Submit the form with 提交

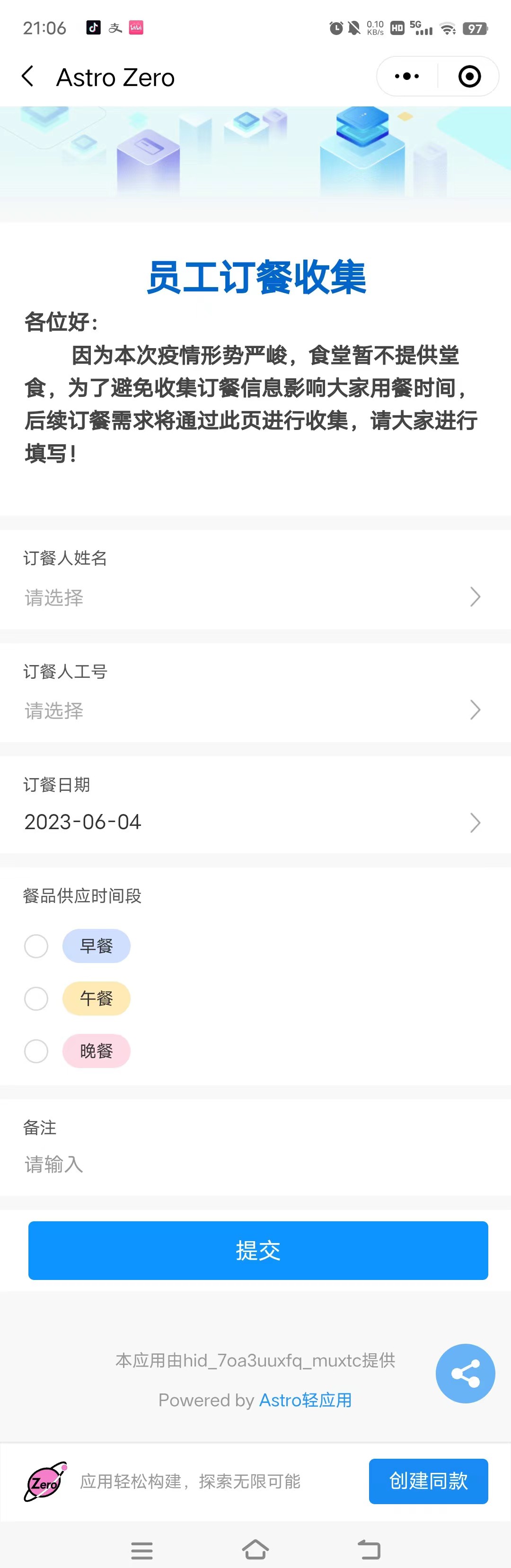point(258,1250)
